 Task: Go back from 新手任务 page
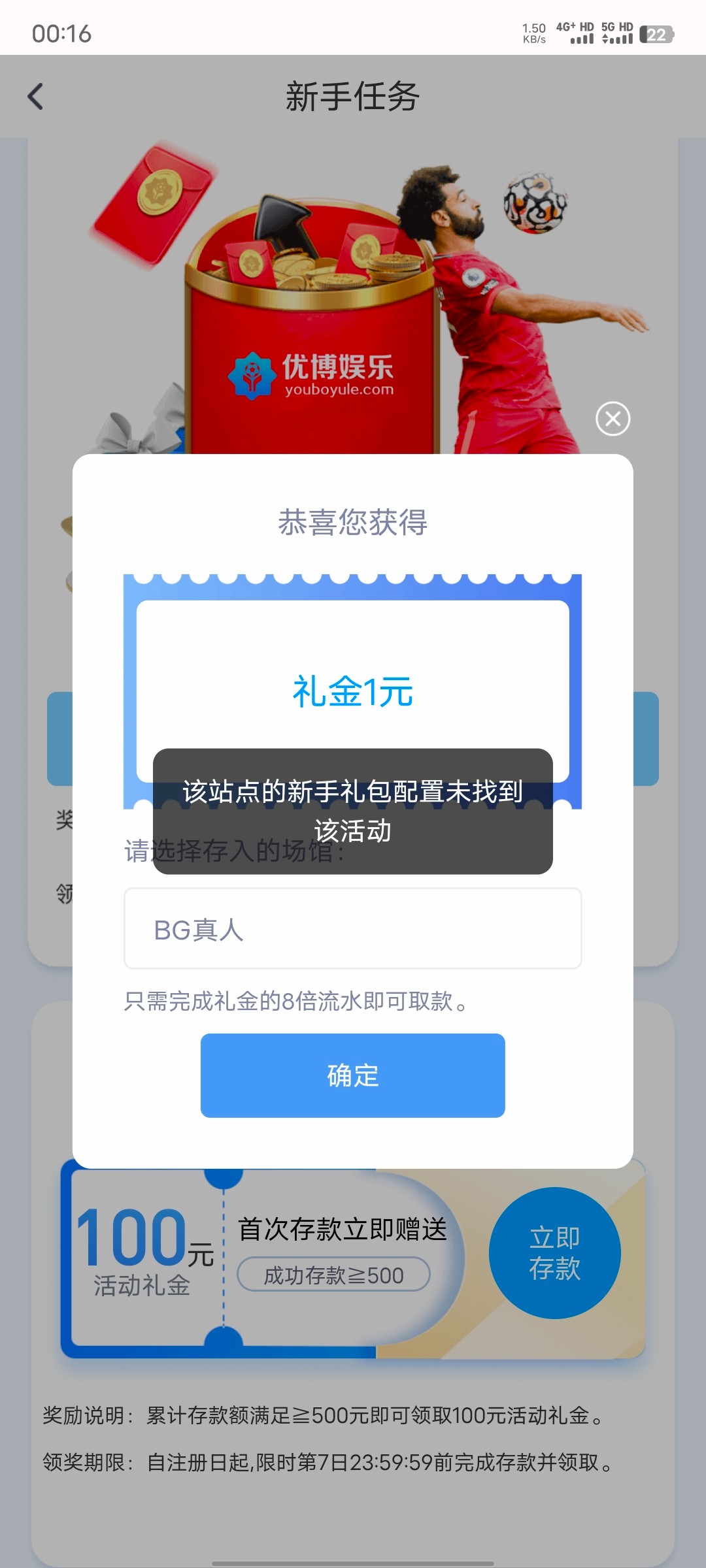tap(36, 97)
